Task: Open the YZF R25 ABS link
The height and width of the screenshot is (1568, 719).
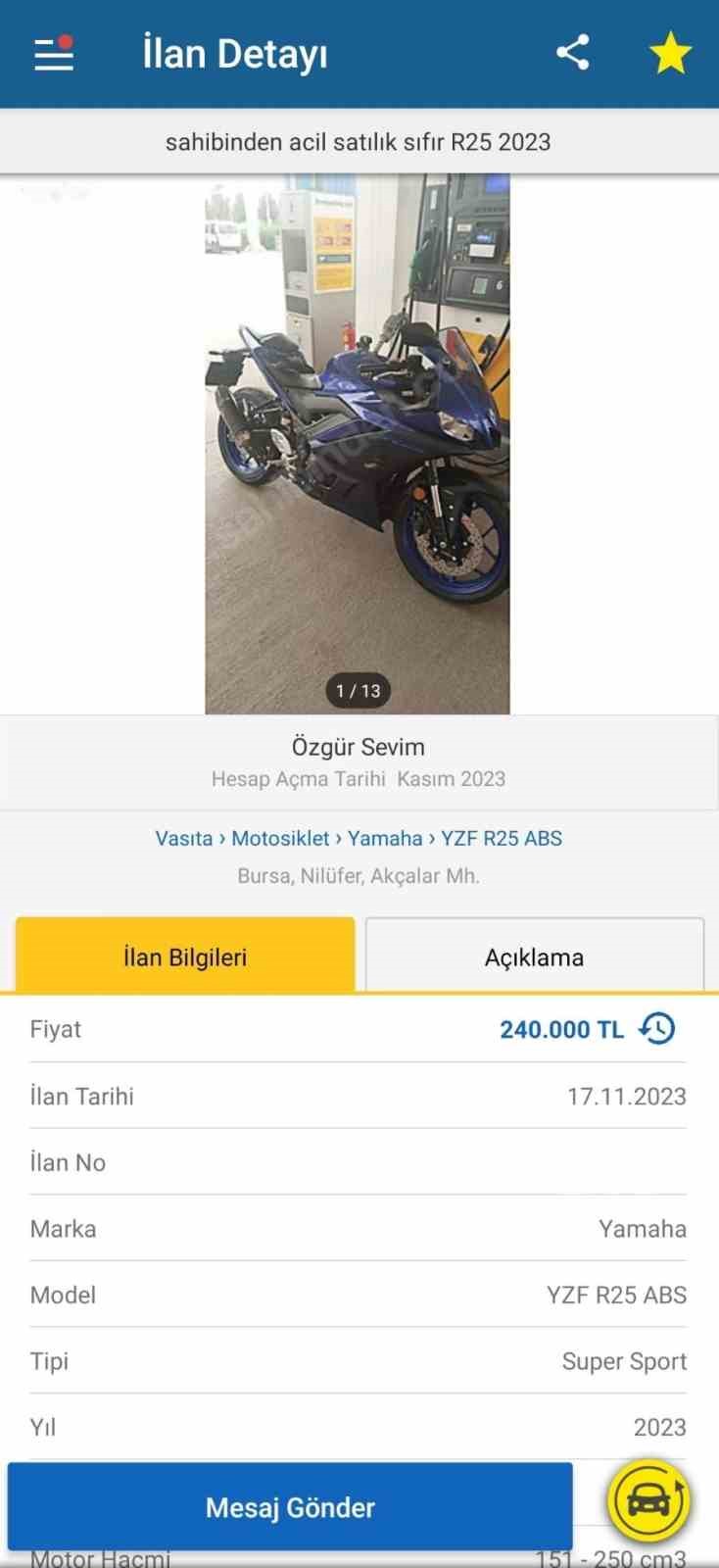Action: 502,839
